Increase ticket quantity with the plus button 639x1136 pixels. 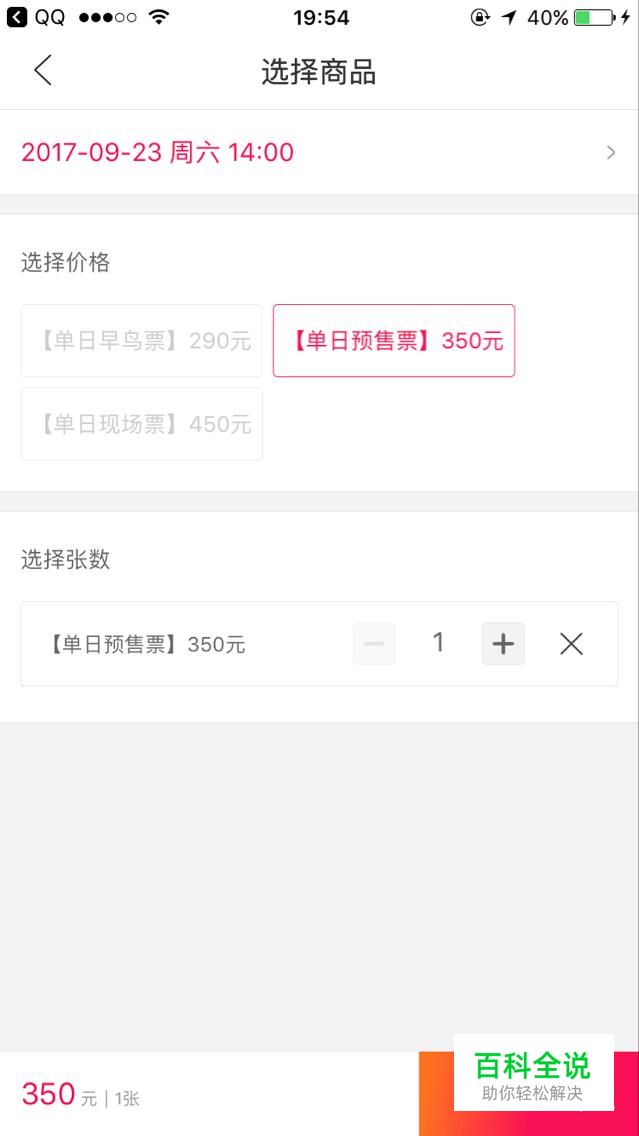(x=503, y=643)
